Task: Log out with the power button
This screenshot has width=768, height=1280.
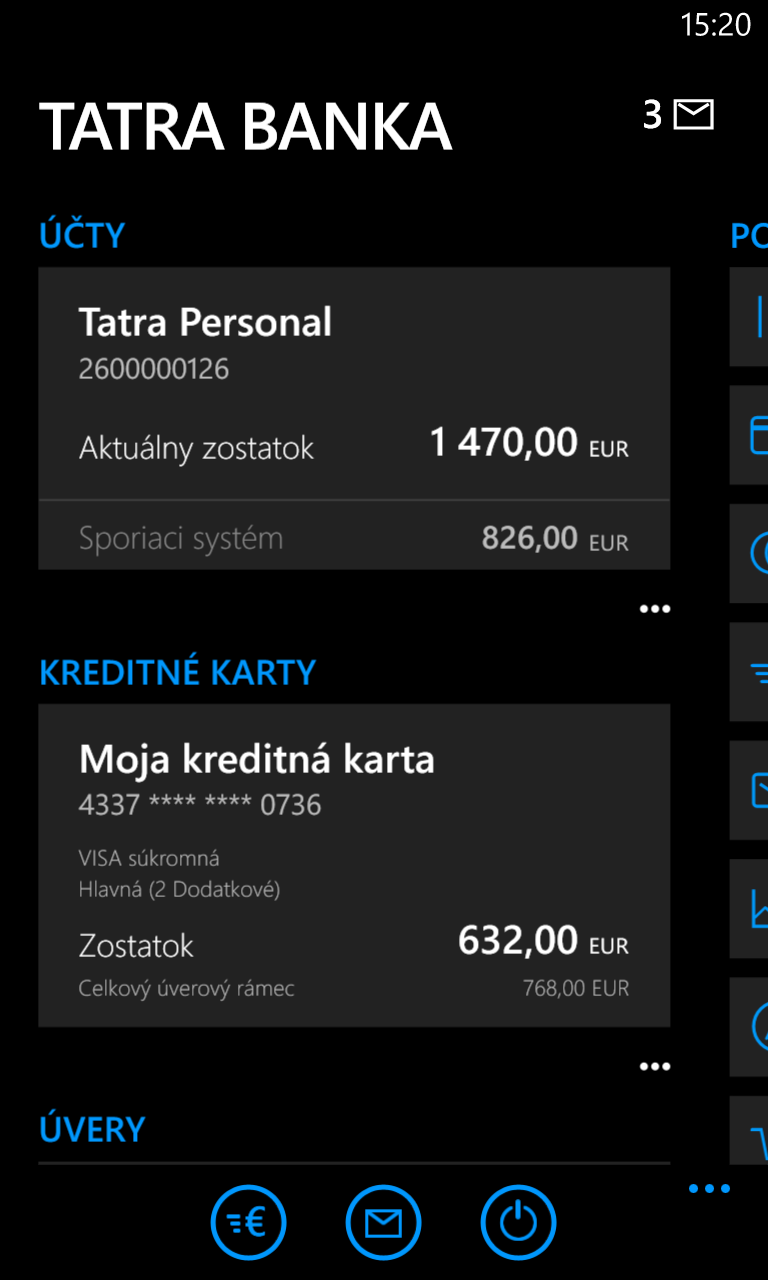Action: [518, 1222]
